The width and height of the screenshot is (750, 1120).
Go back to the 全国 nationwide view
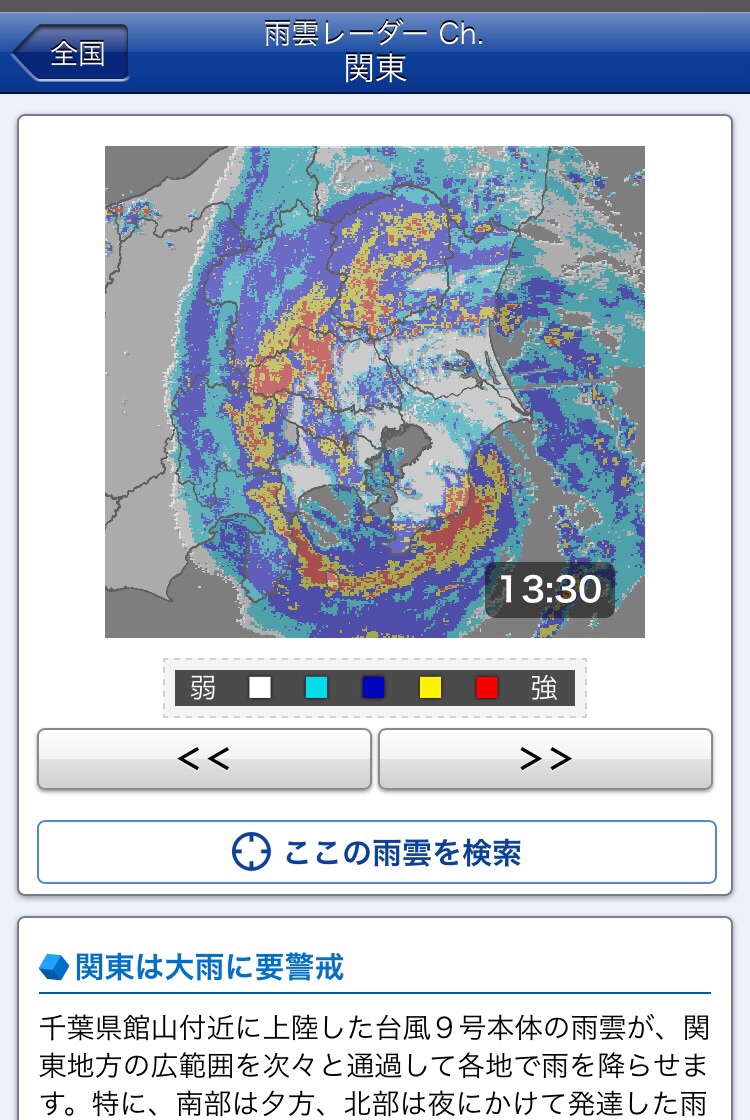tap(72, 53)
